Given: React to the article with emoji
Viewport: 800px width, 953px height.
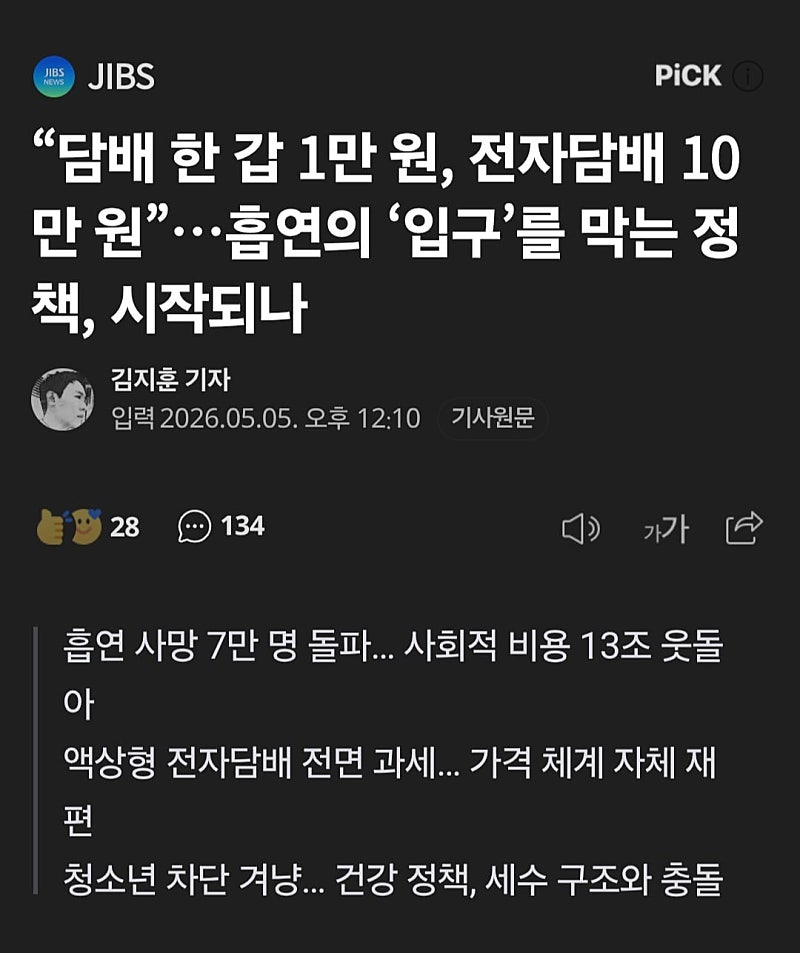Looking at the screenshot, I should (x=88, y=526).
